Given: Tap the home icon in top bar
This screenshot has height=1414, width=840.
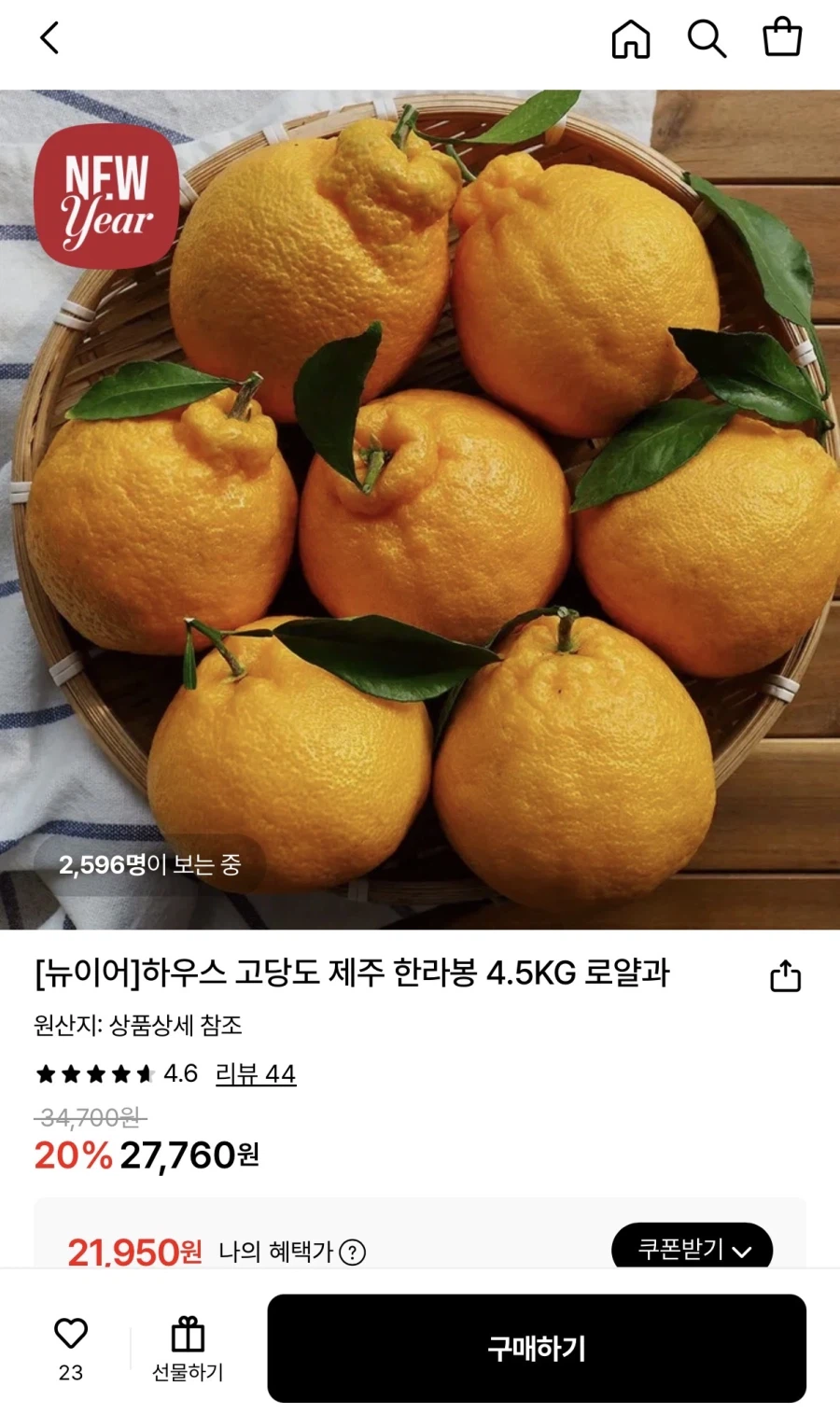Looking at the screenshot, I should 631,39.
